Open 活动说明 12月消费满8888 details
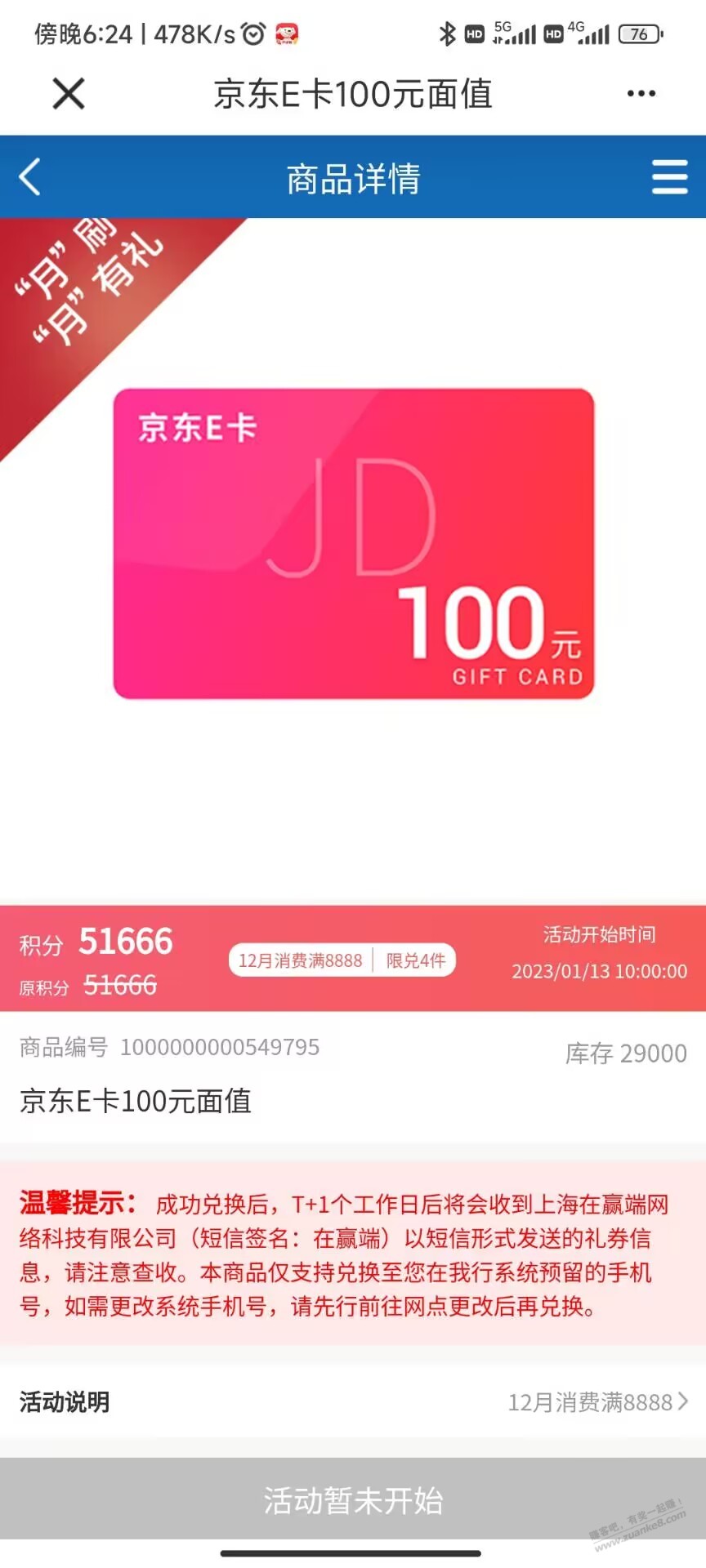 point(597,1402)
